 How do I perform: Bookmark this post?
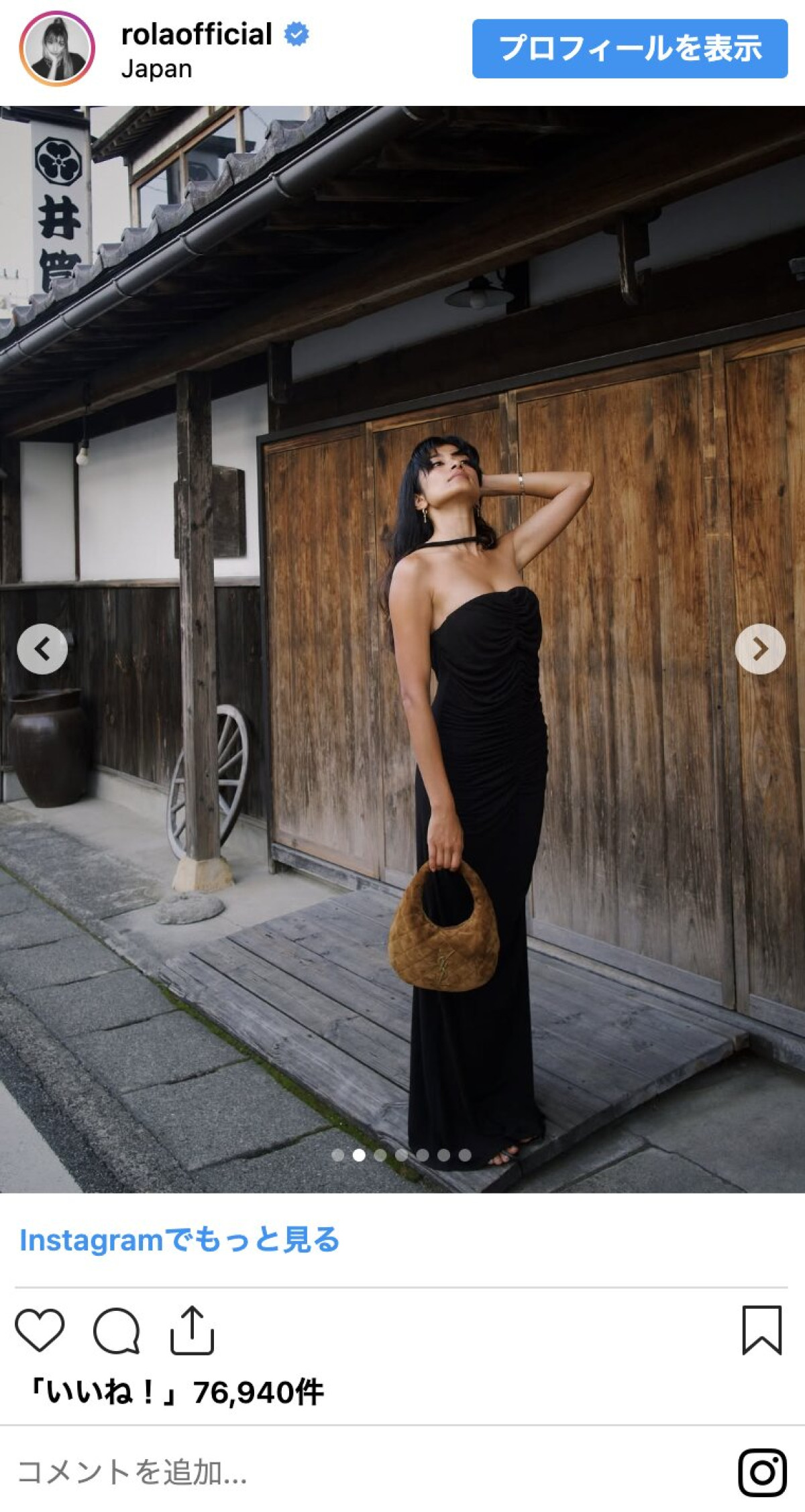pos(761,1330)
